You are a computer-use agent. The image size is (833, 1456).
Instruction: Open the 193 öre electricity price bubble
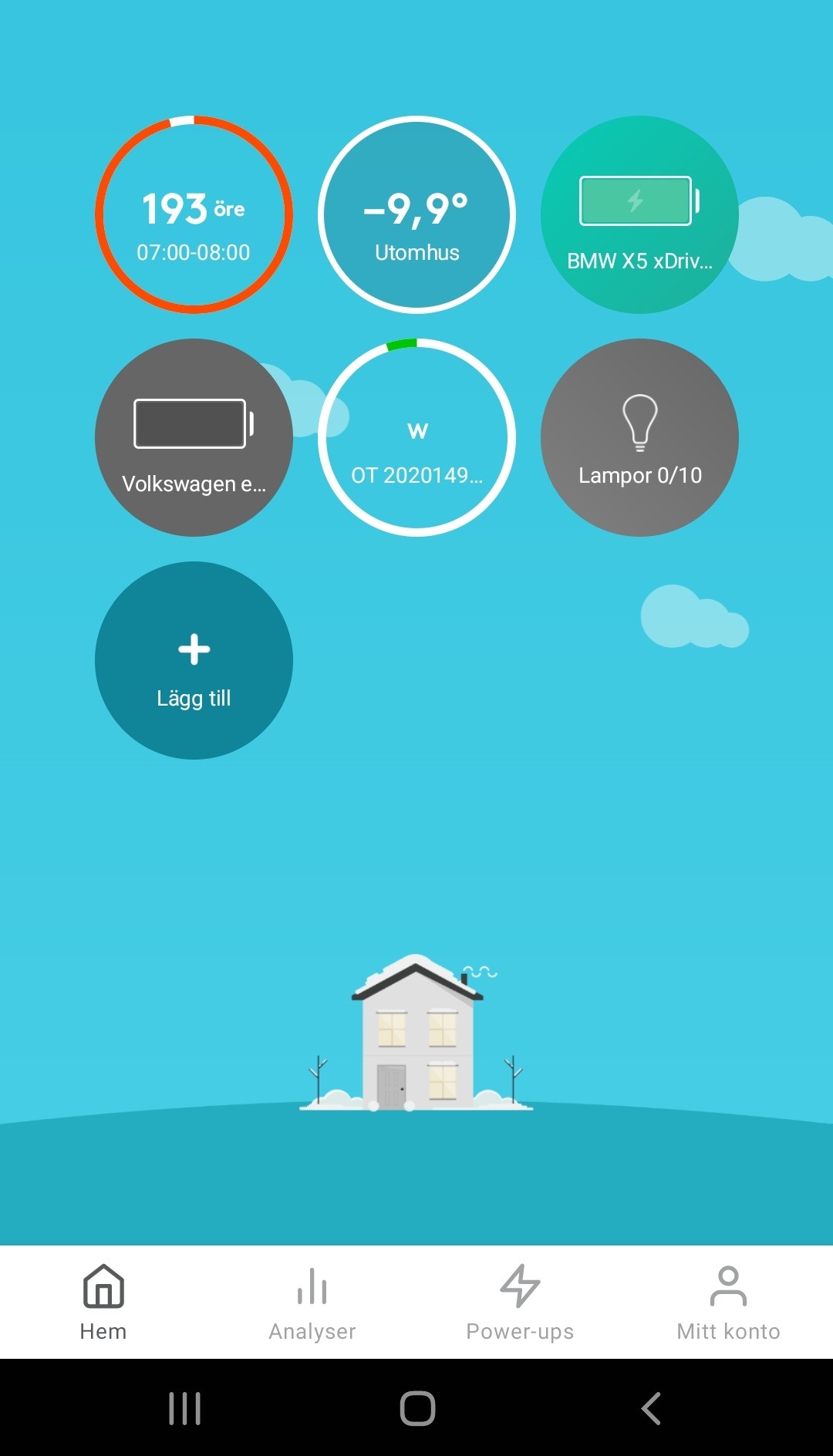click(194, 215)
